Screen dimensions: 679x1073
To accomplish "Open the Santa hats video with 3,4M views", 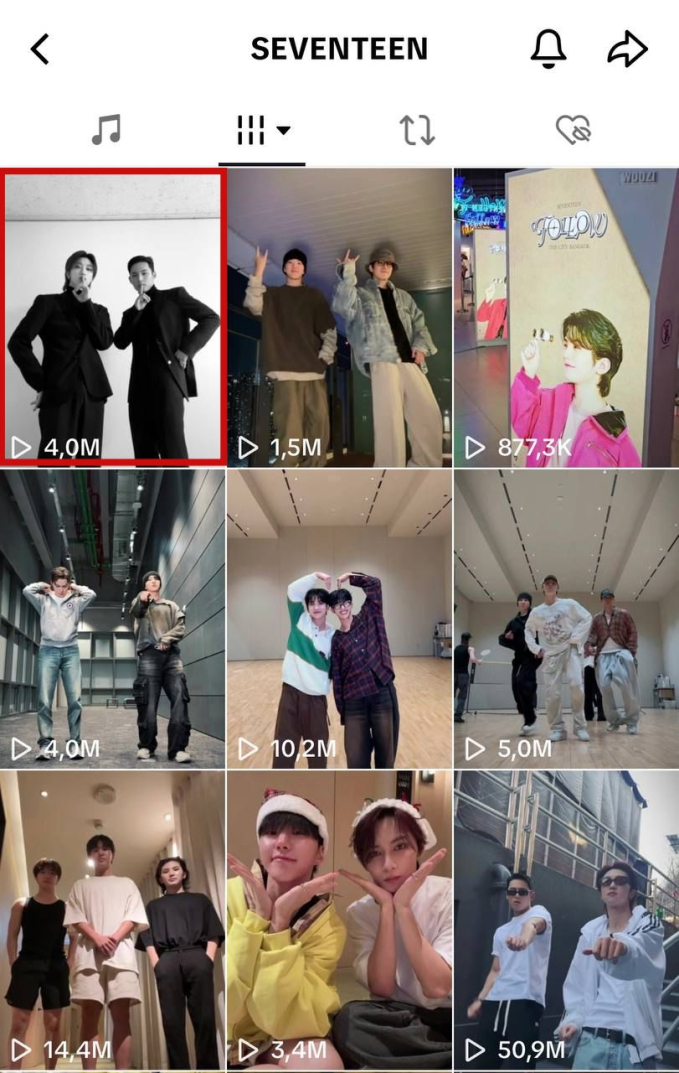I will (x=339, y=919).
